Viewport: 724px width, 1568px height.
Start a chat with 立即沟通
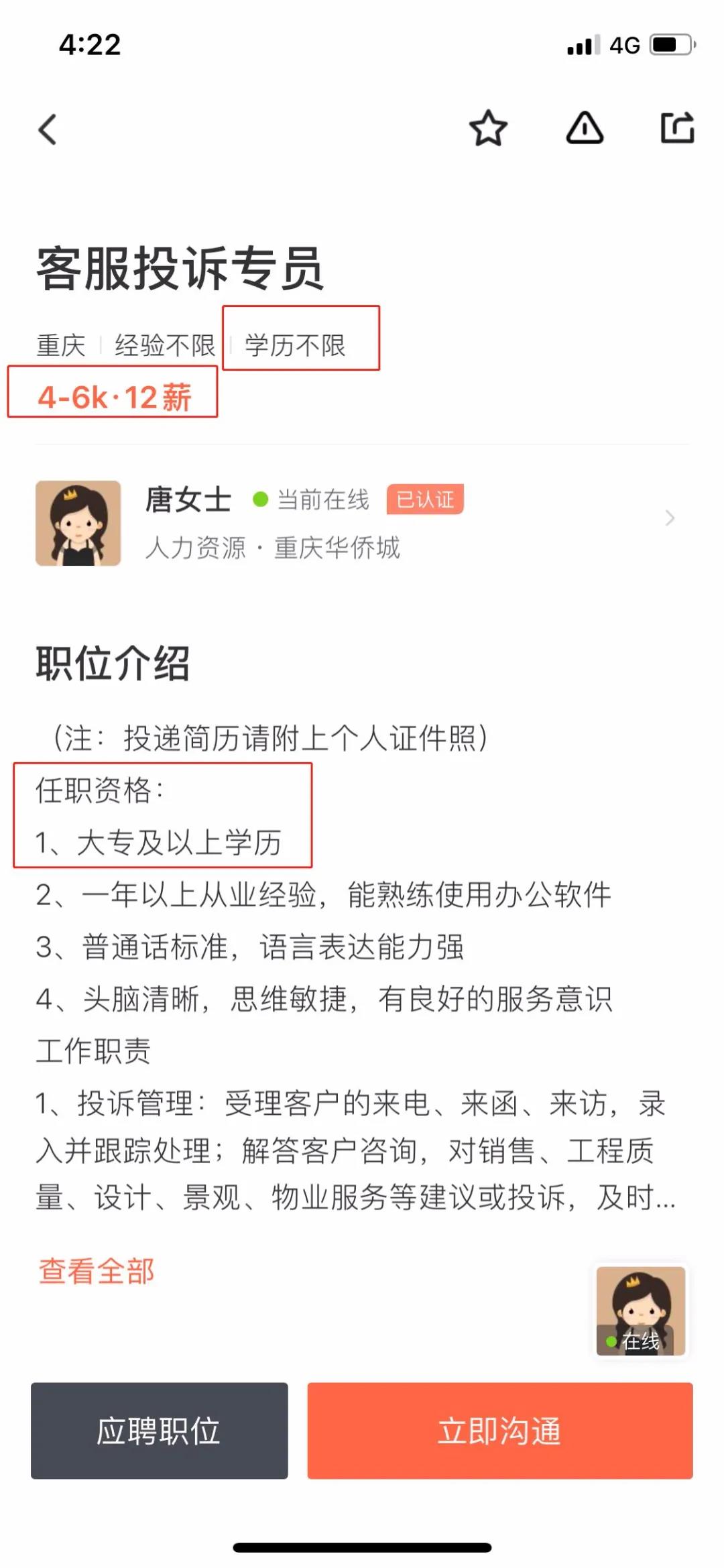[x=499, y=1431]
